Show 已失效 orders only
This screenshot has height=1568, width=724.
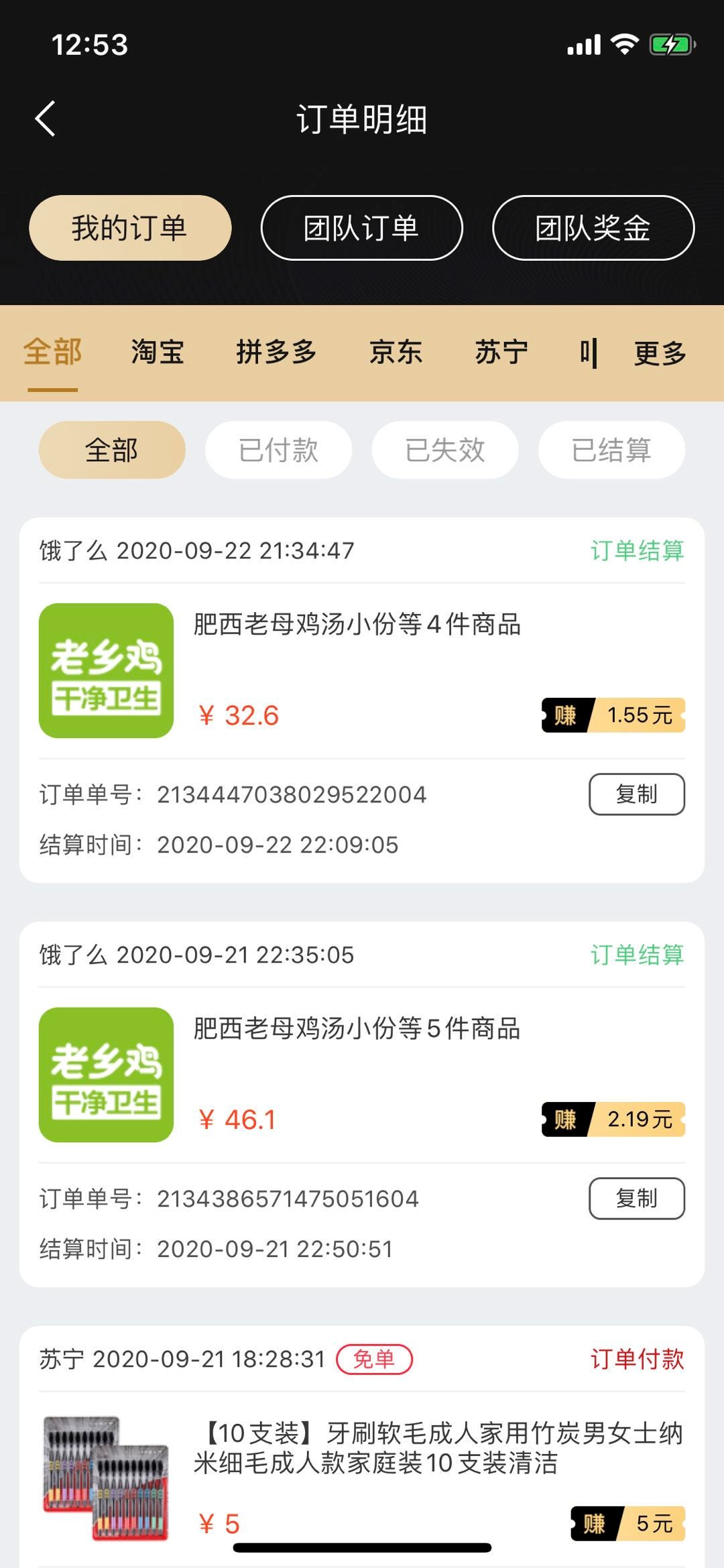444,450
